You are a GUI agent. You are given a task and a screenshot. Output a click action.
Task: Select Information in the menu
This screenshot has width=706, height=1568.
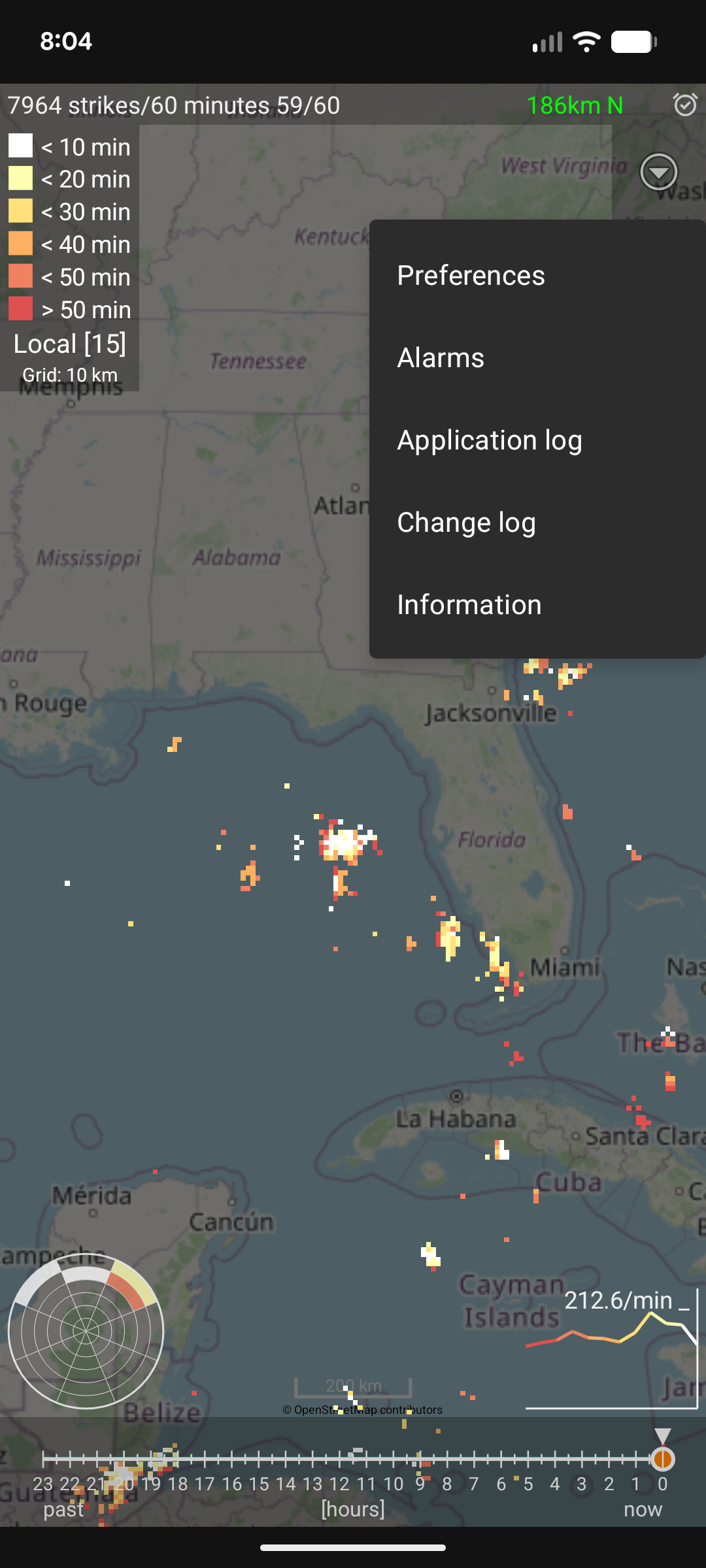pyautogui.click(x=469, y=605)
